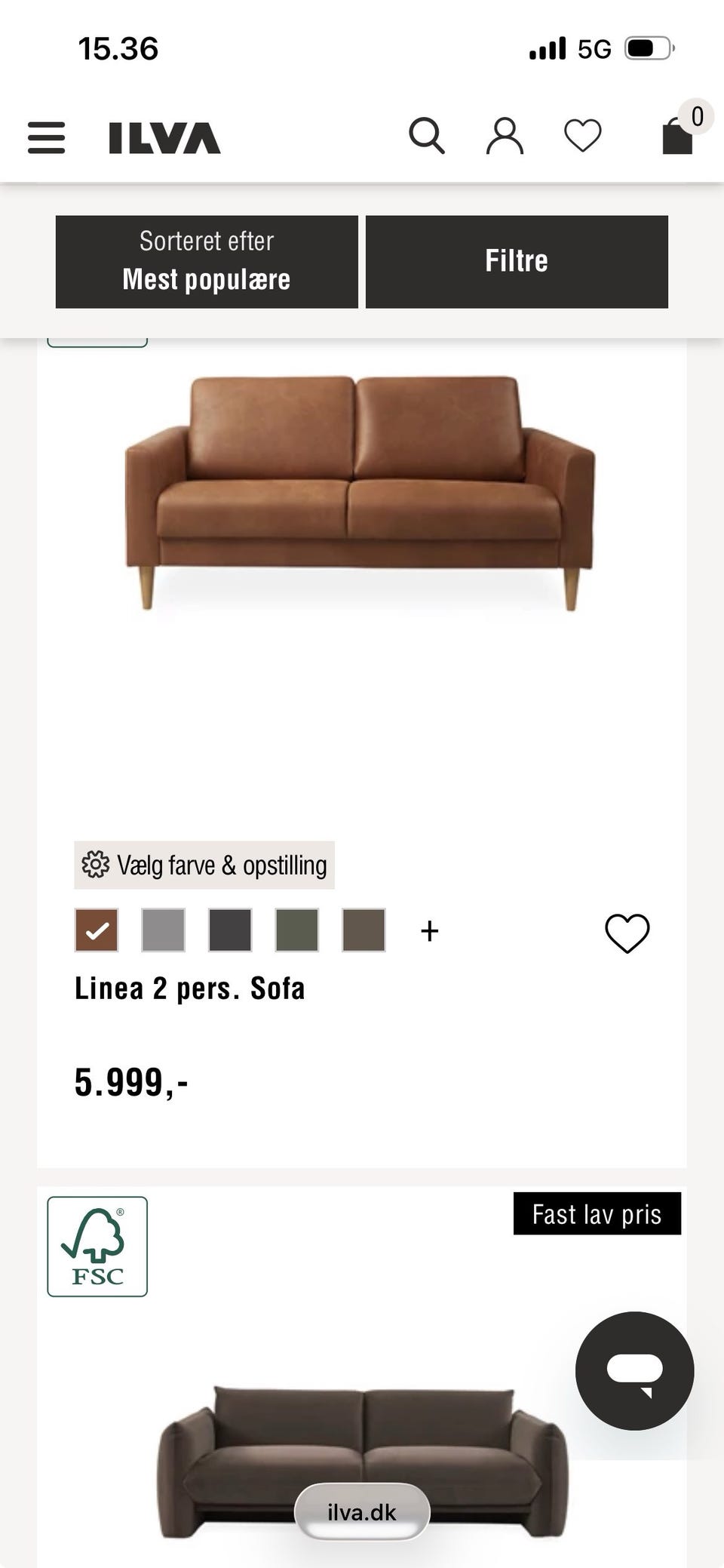This screenshot has height=1568, width=724.
Task: Open the site search
Action: (427, 135)
